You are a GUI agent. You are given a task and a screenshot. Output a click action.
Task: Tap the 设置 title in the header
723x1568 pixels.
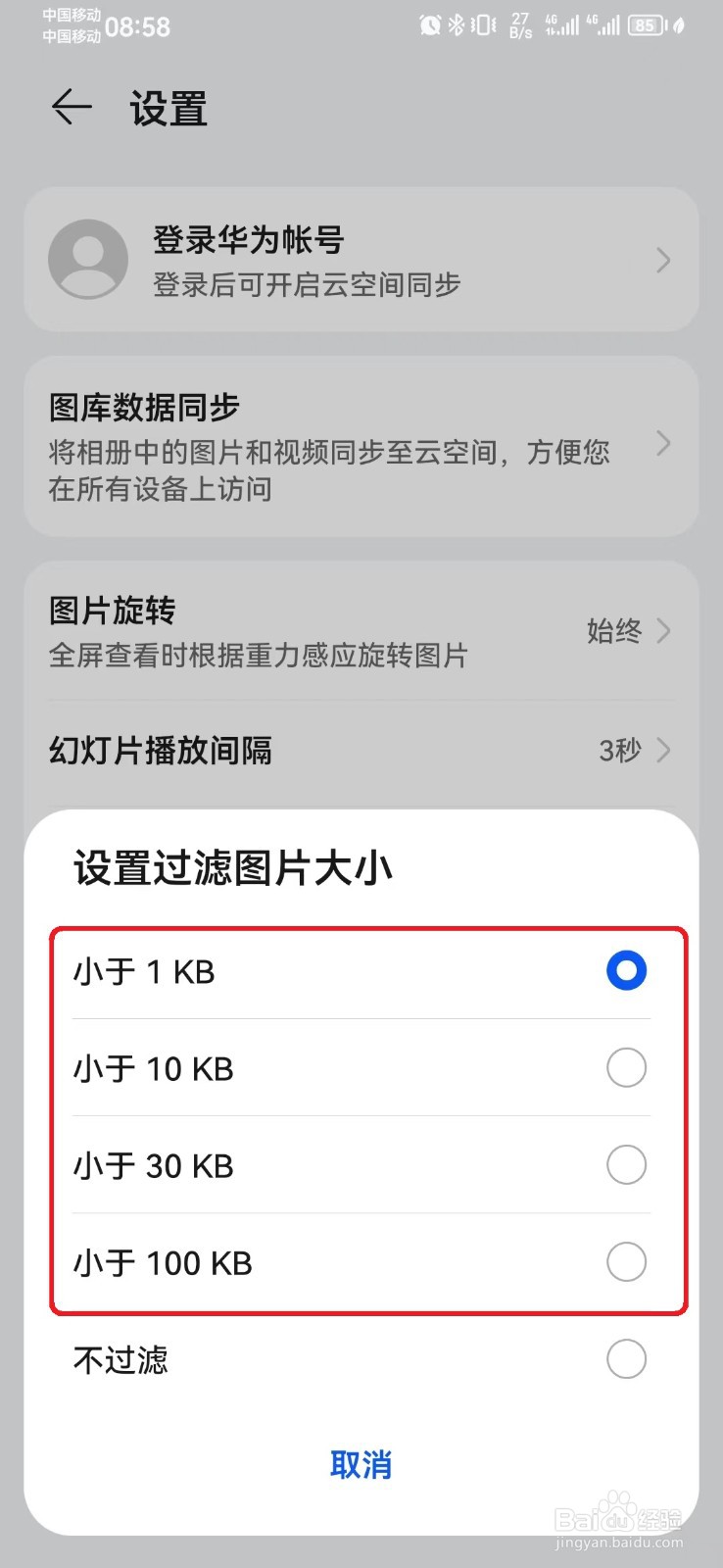(x=169, y=108)
